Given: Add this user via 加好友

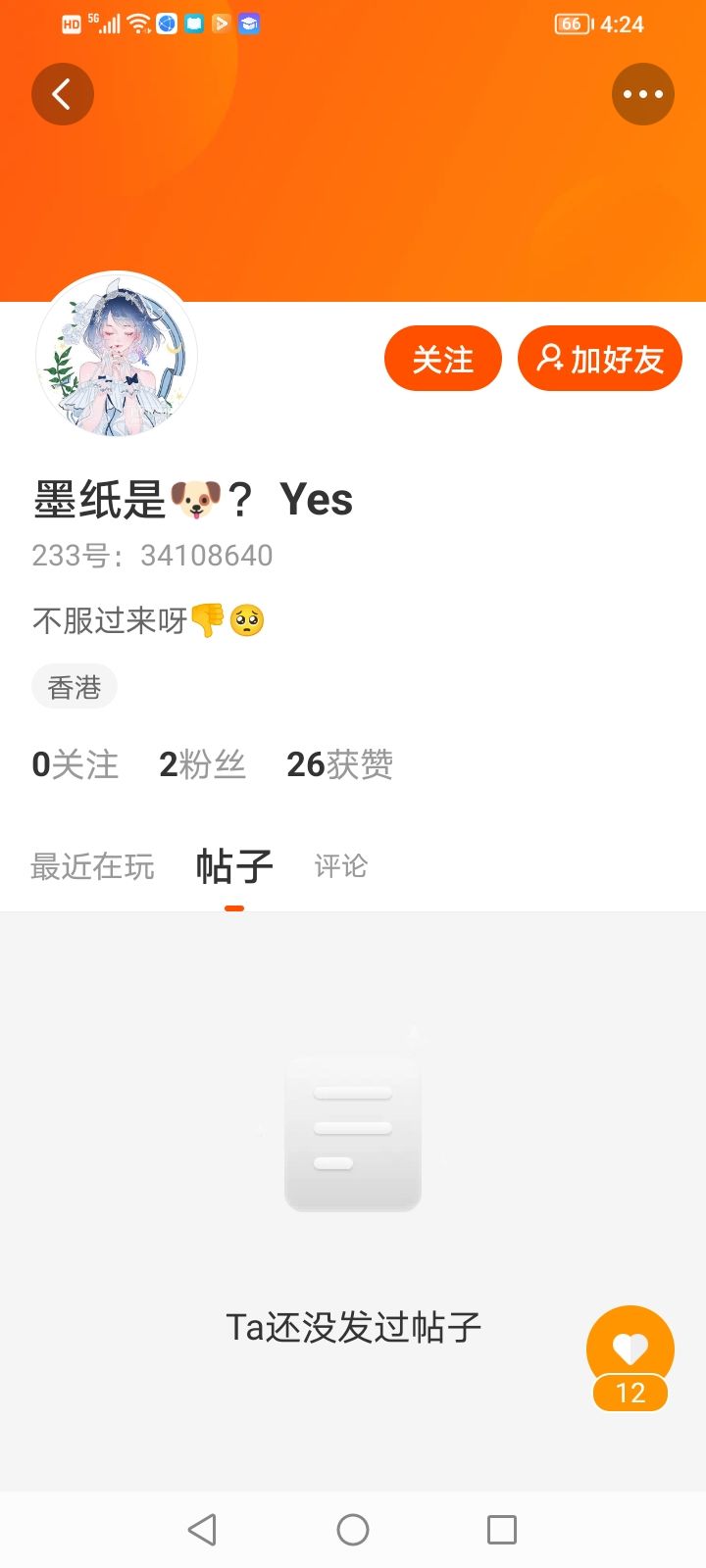Looking at the screenshot, I should [x=600, y=359].
